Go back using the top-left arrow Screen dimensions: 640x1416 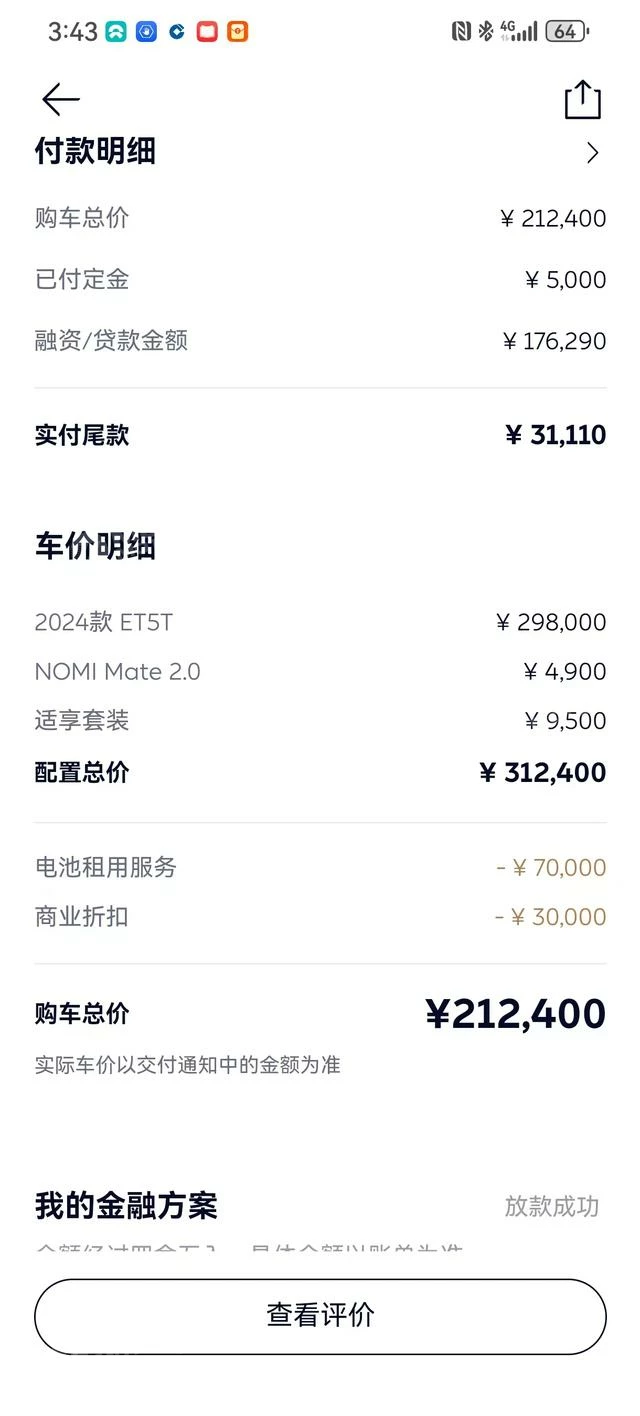point(60,99)
